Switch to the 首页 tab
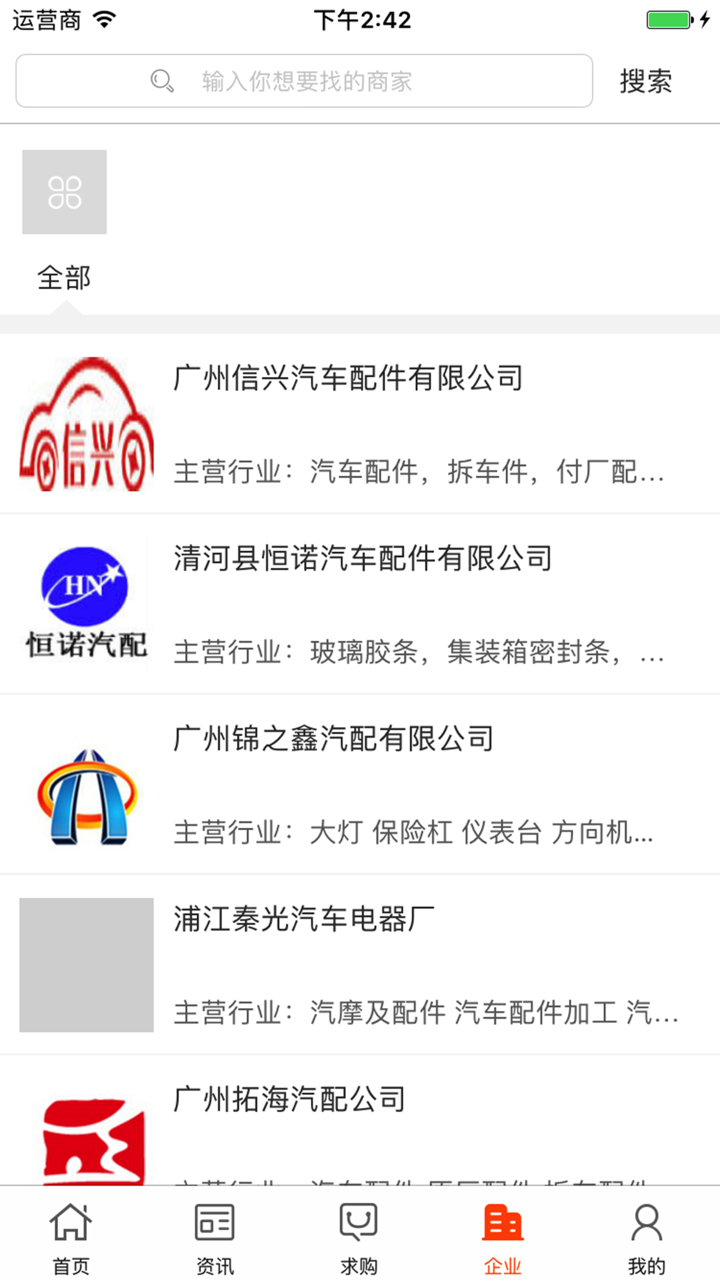 pyautogui.click(x=71, y=1235)
